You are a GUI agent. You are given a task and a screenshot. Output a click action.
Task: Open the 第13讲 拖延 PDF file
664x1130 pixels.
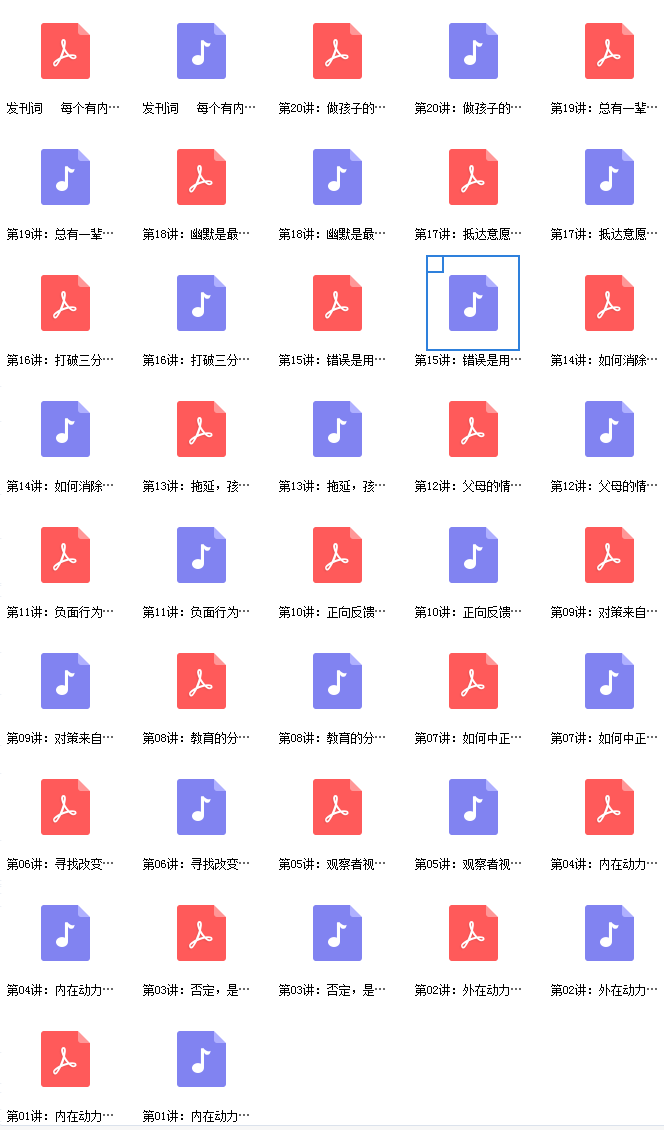(201, 430)
